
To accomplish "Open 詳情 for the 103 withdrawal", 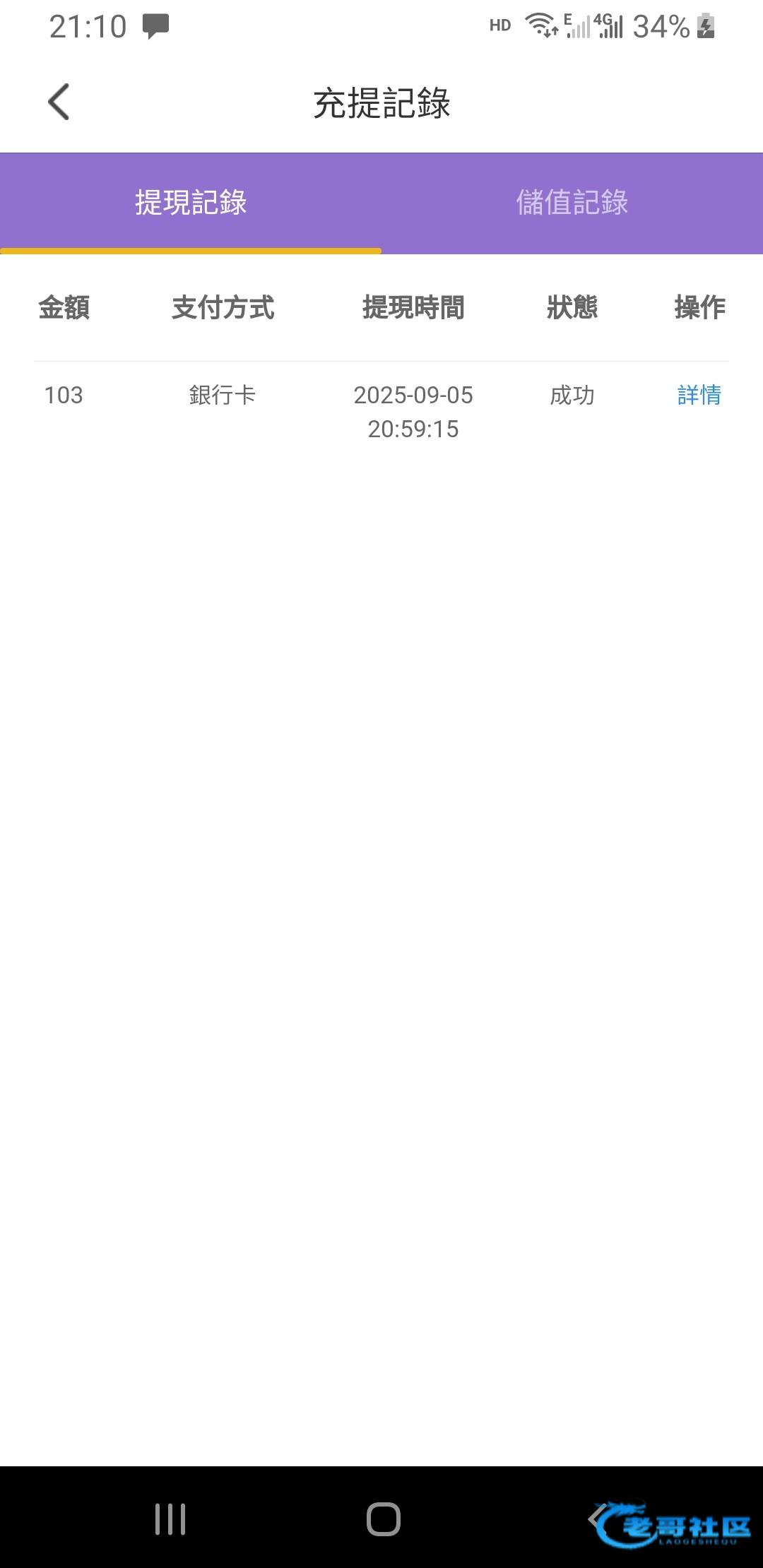I will (699, 395).
